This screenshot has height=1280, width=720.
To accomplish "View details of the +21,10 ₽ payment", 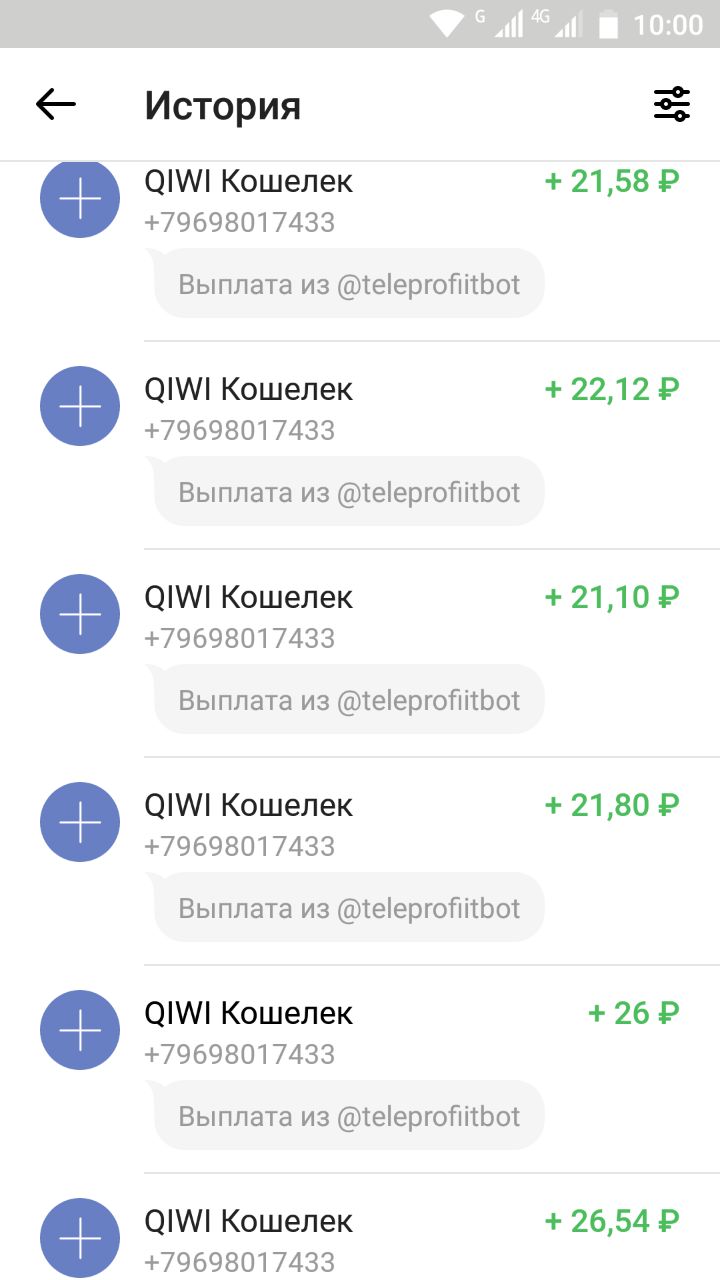I will click(x=360, y=653).
